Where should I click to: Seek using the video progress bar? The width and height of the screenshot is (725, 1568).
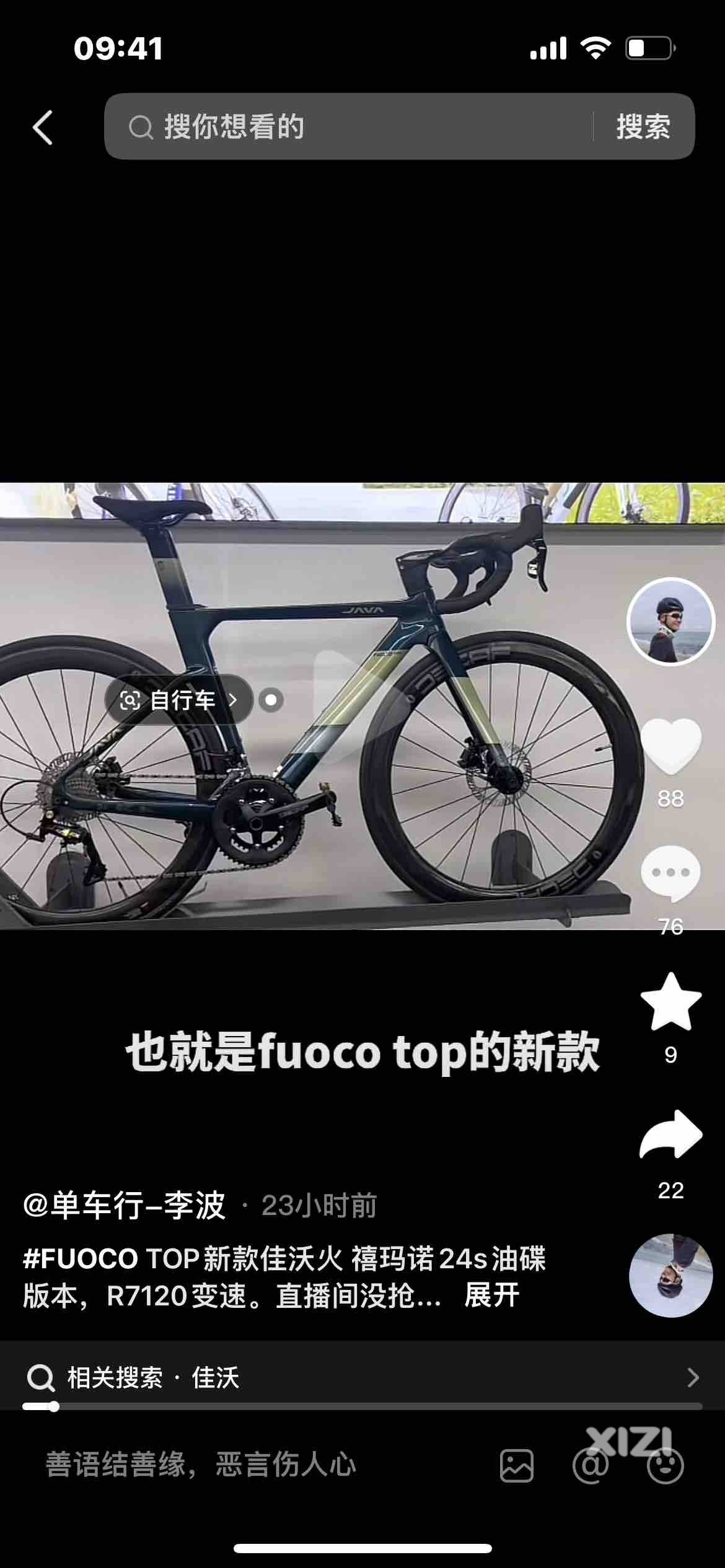[x=362, y=1406]
